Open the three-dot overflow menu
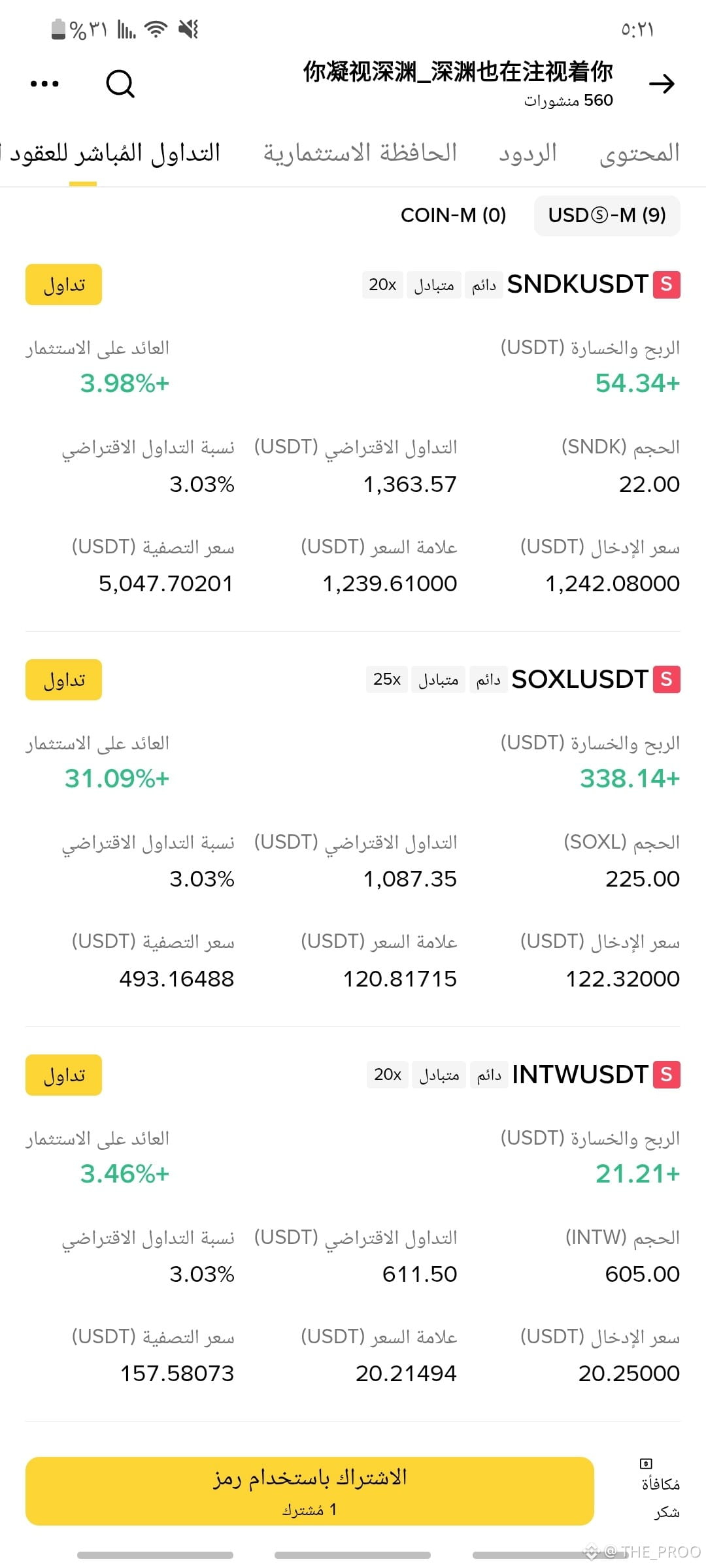The width and height of the screenshot is (706, 1568). [44, 84]
